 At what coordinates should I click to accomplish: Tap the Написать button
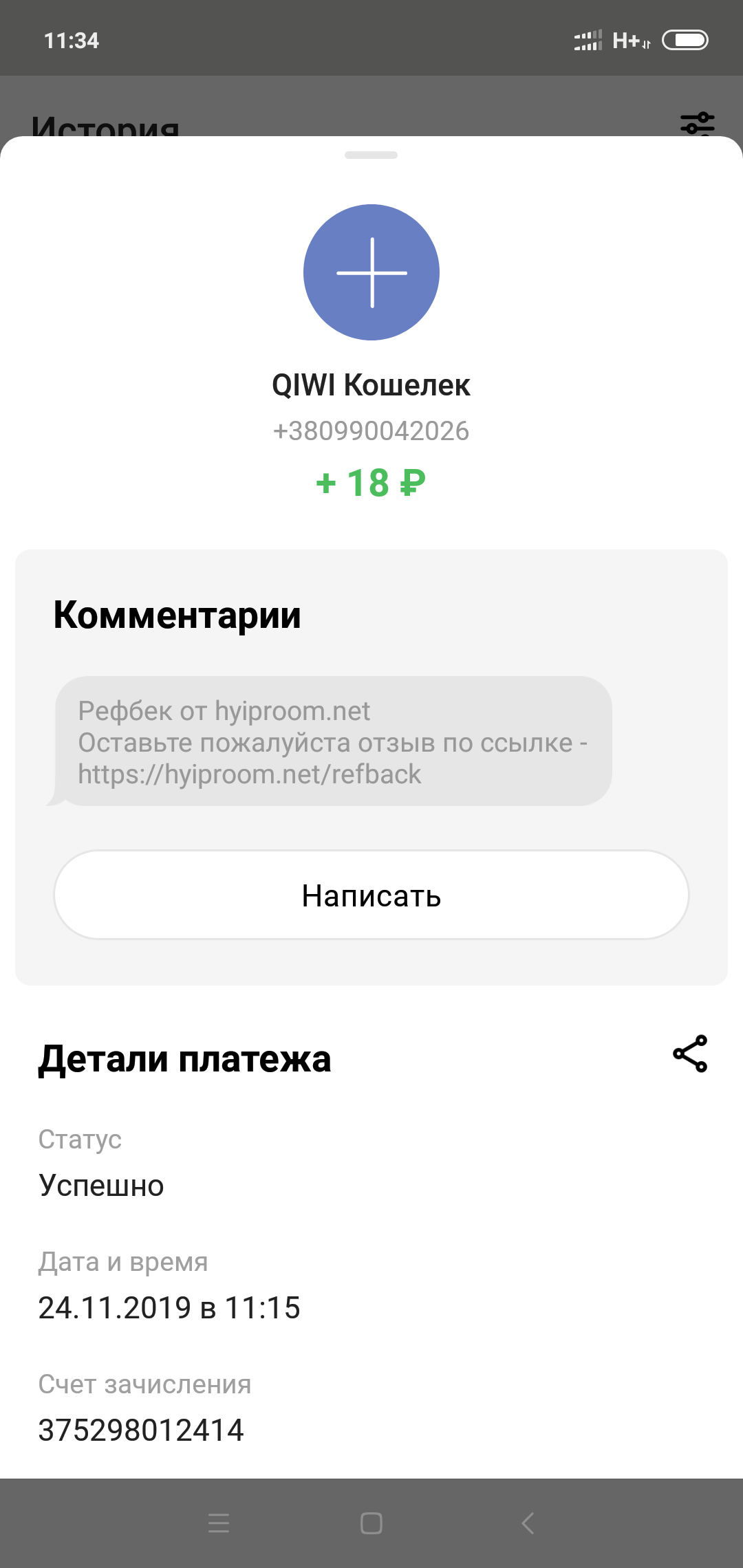[x=371, y=895]
